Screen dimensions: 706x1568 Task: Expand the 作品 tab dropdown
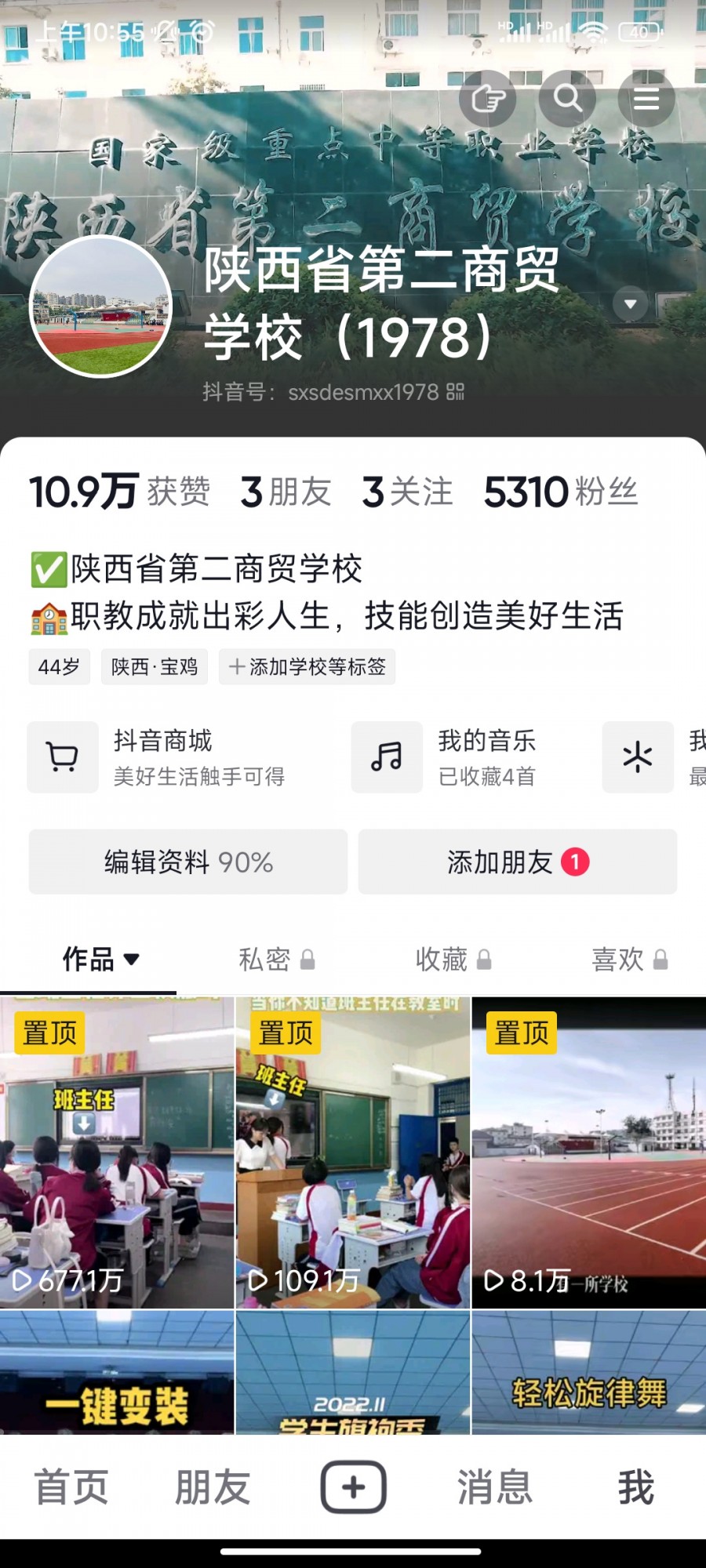100,959
